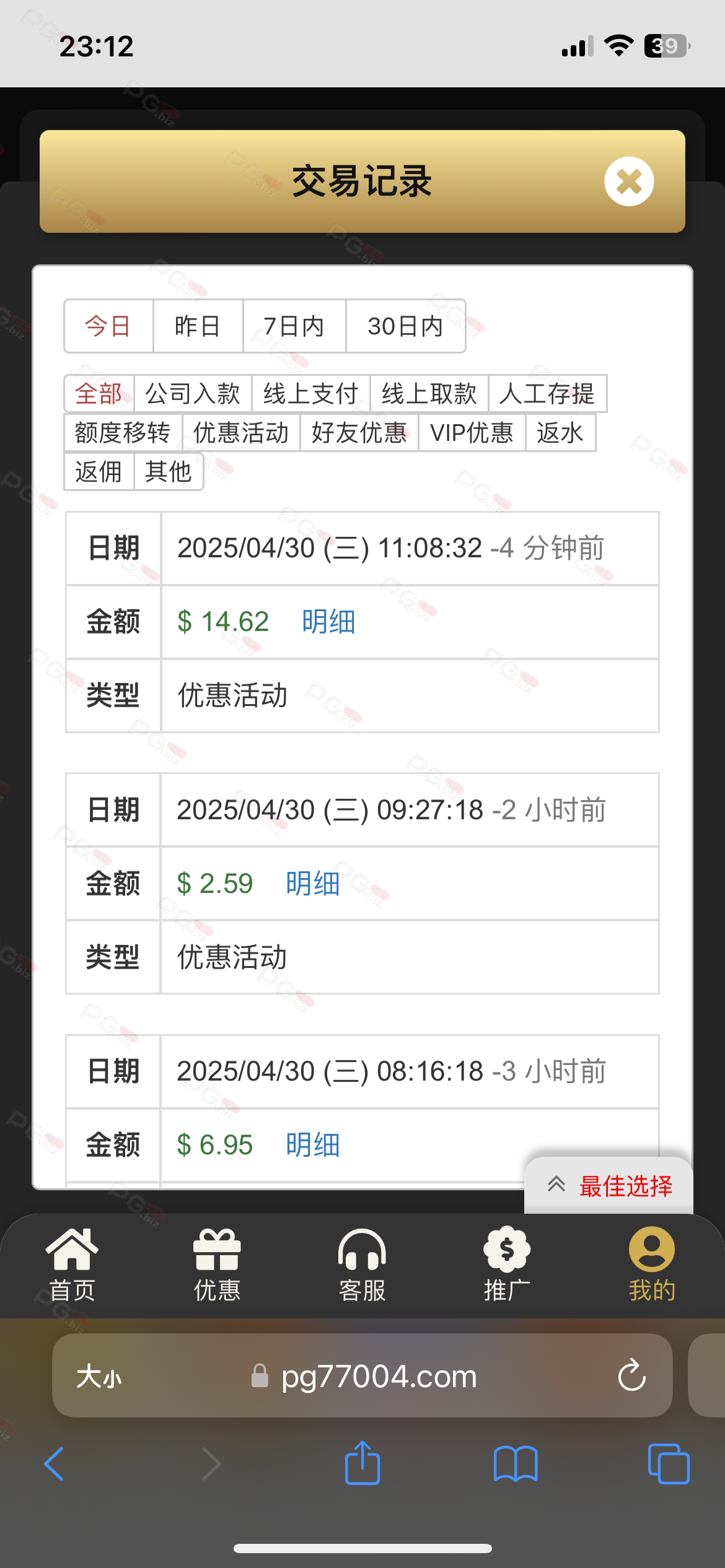Filter records by 公司入款
725x1568 pixels.
coord(193,394)
